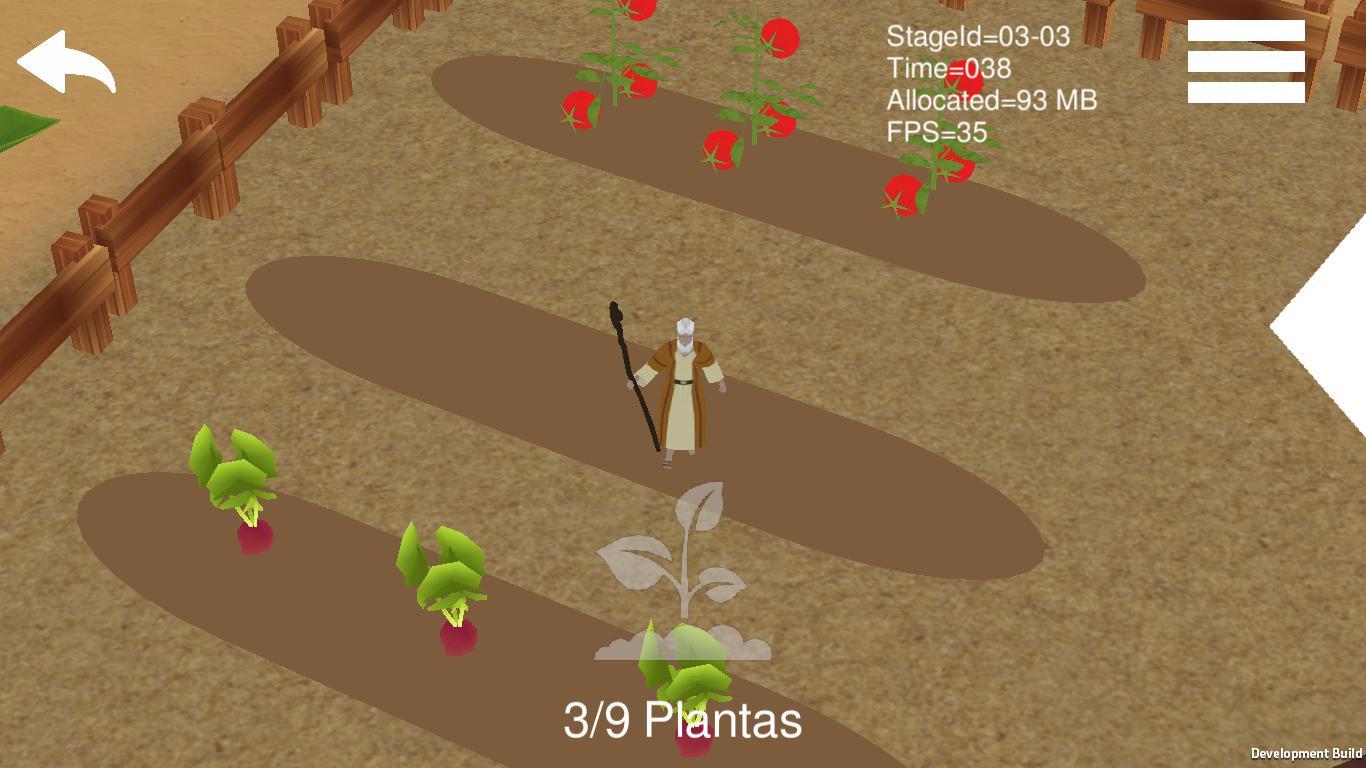Tap the white back arrow
The height and width of the screenshot is (768, 1366).
65,62
